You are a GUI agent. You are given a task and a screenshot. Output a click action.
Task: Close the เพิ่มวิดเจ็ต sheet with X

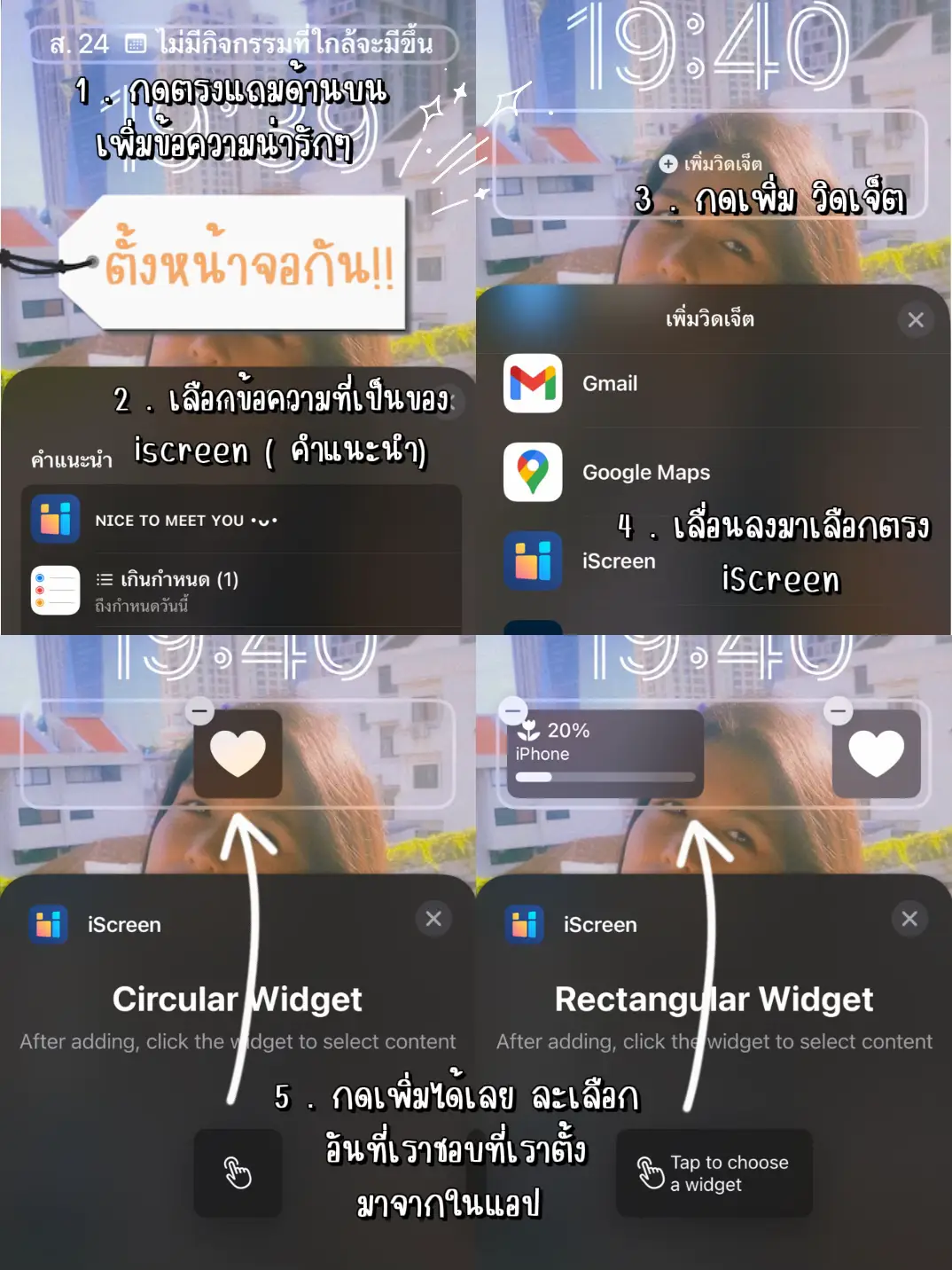[917, 320]
